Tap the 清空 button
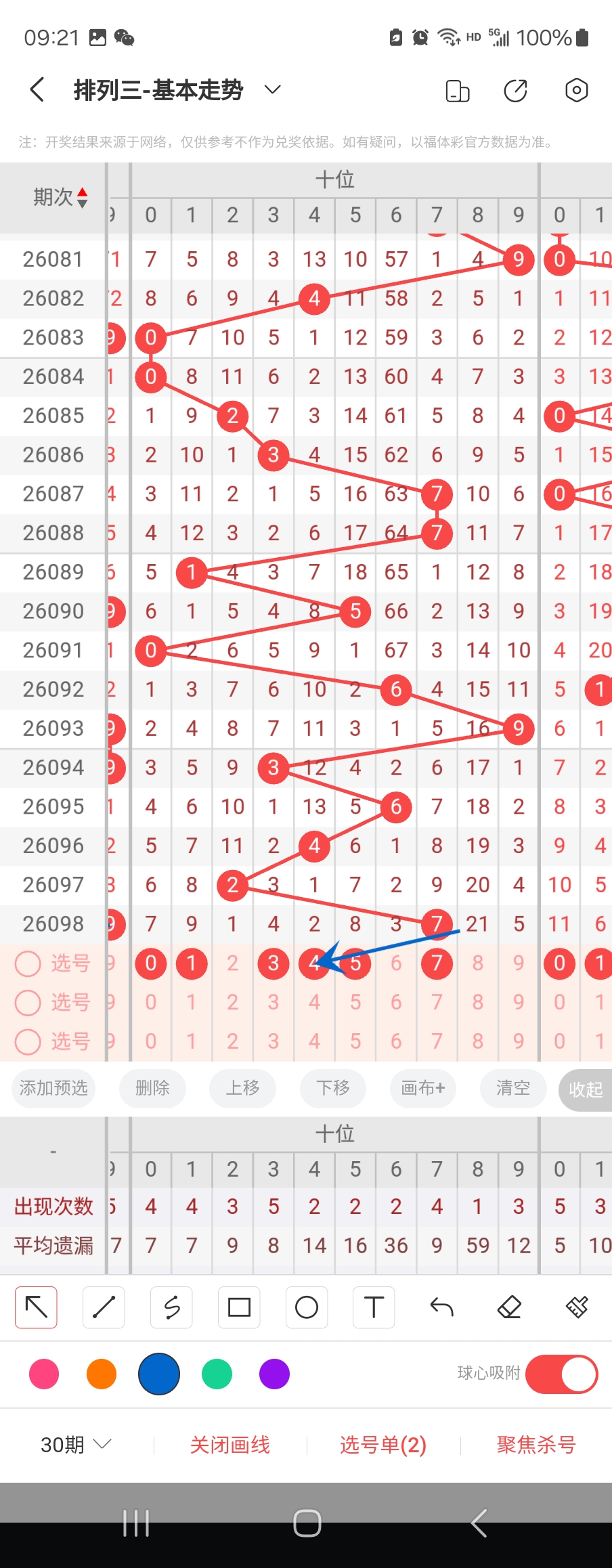 point(512,1088)
